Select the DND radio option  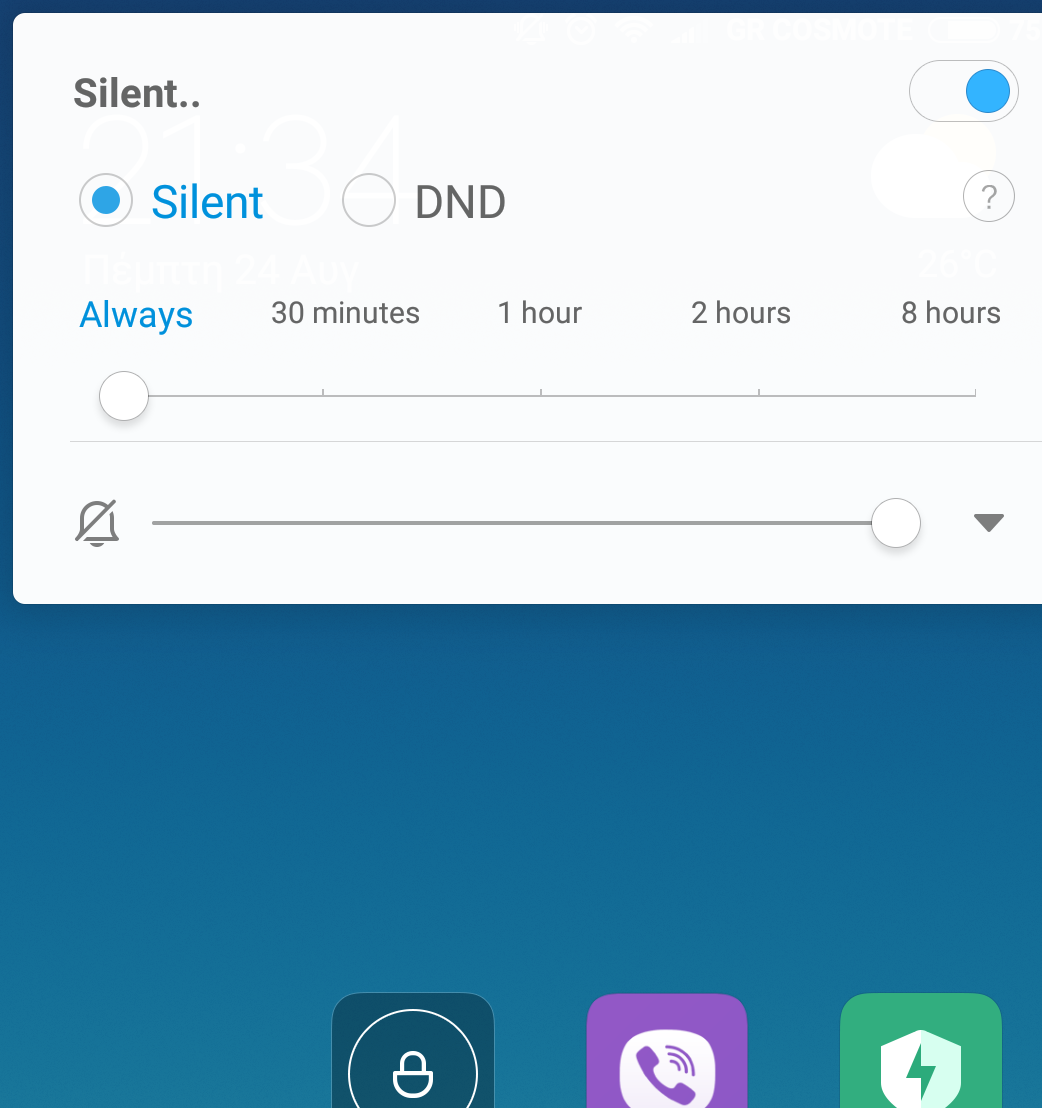coord(369,202)
